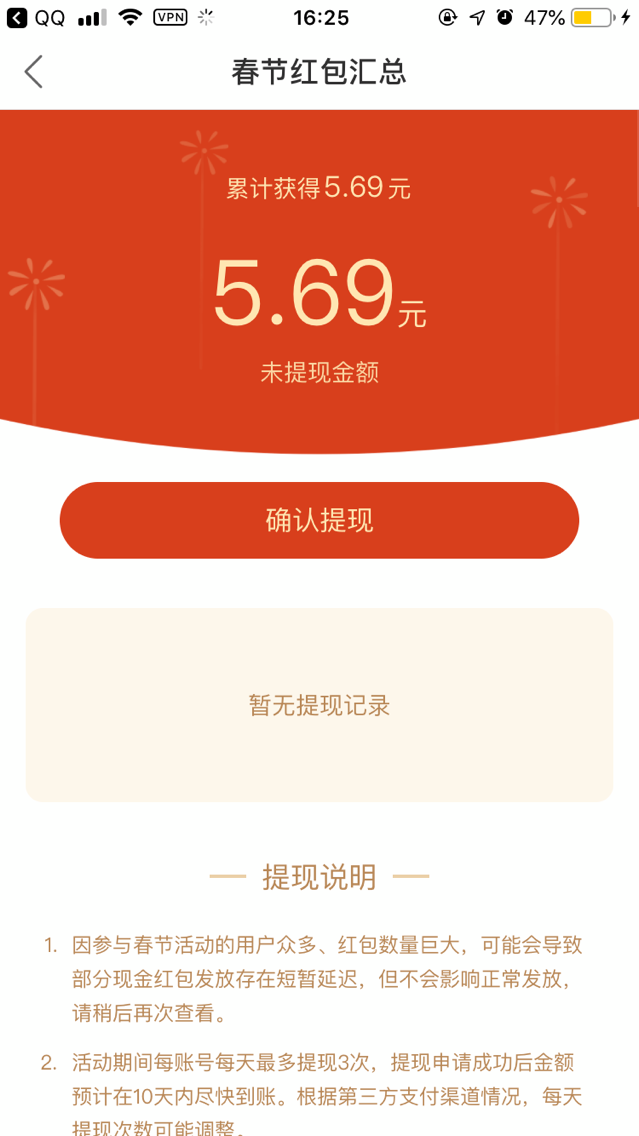639x1136 pixels.
Task: Go back from 春节红包汇总 page
Action: [34, 72]
